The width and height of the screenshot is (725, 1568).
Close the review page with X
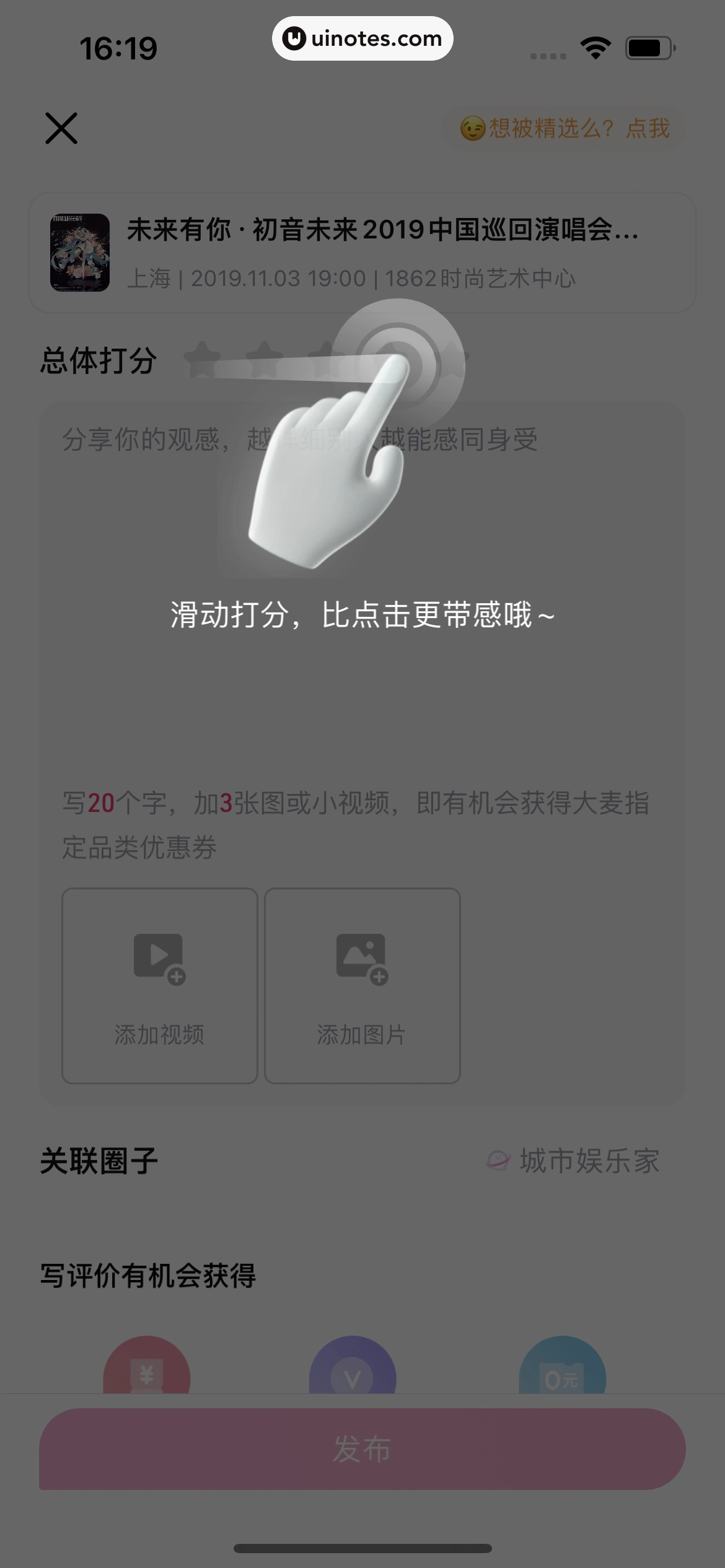point(61,128)
